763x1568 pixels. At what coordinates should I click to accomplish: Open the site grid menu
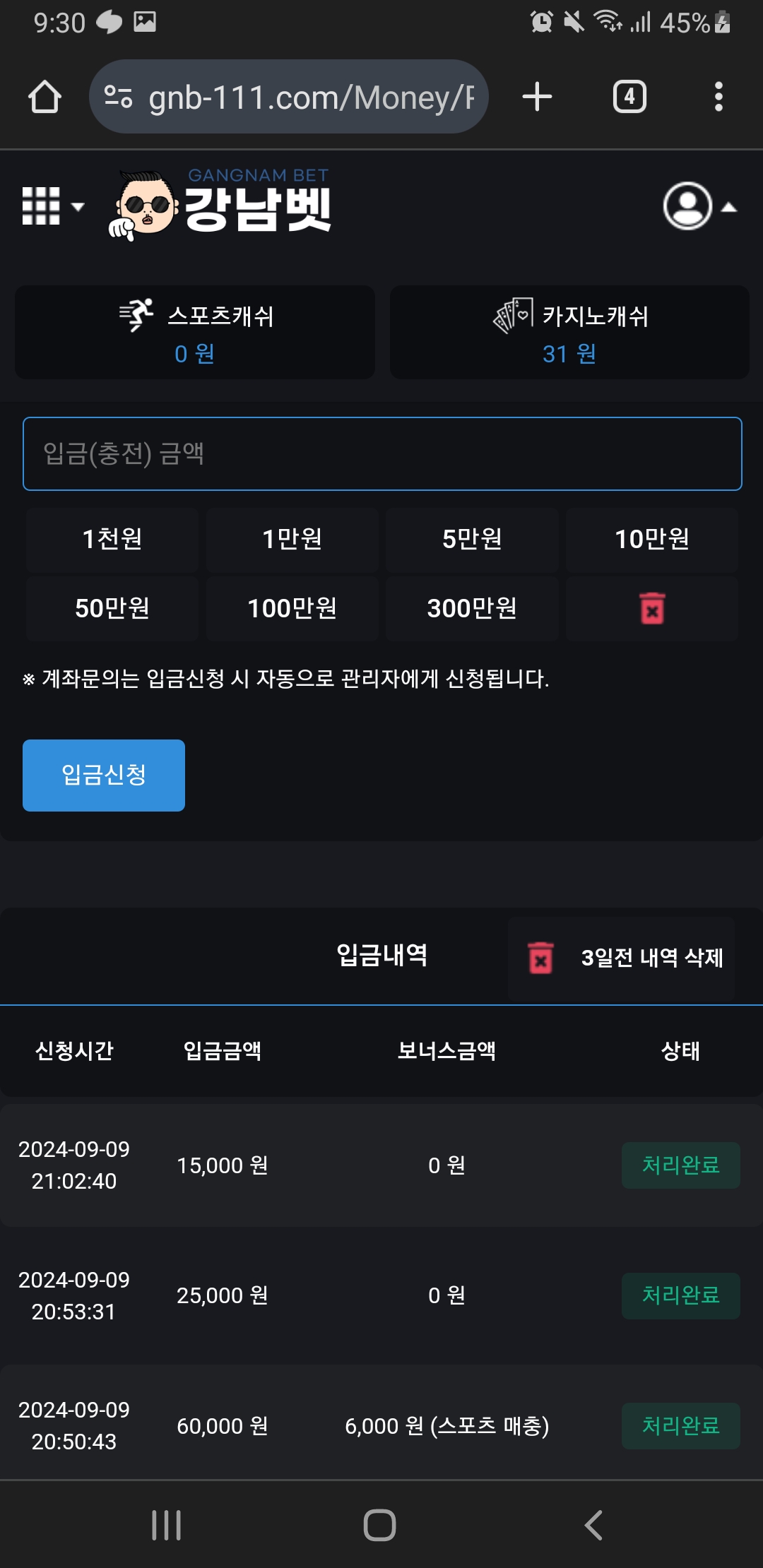[52, 206]
